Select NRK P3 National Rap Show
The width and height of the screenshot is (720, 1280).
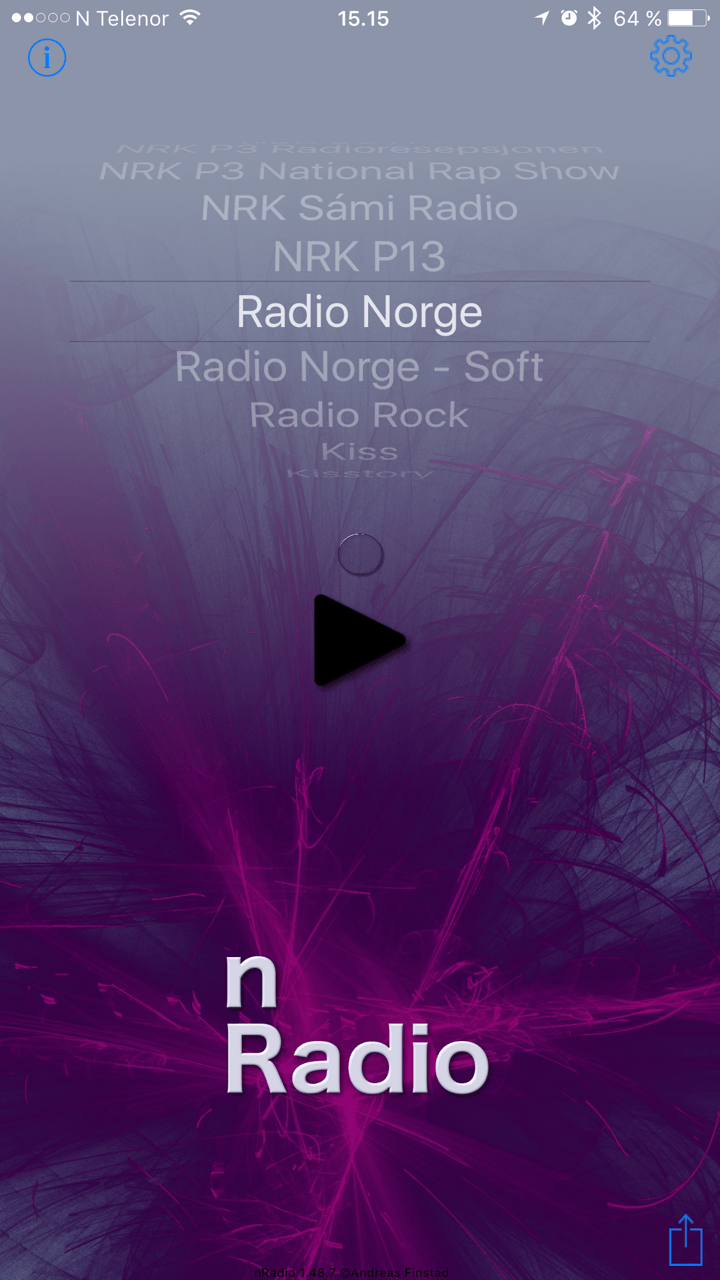[x=359, y=172]
